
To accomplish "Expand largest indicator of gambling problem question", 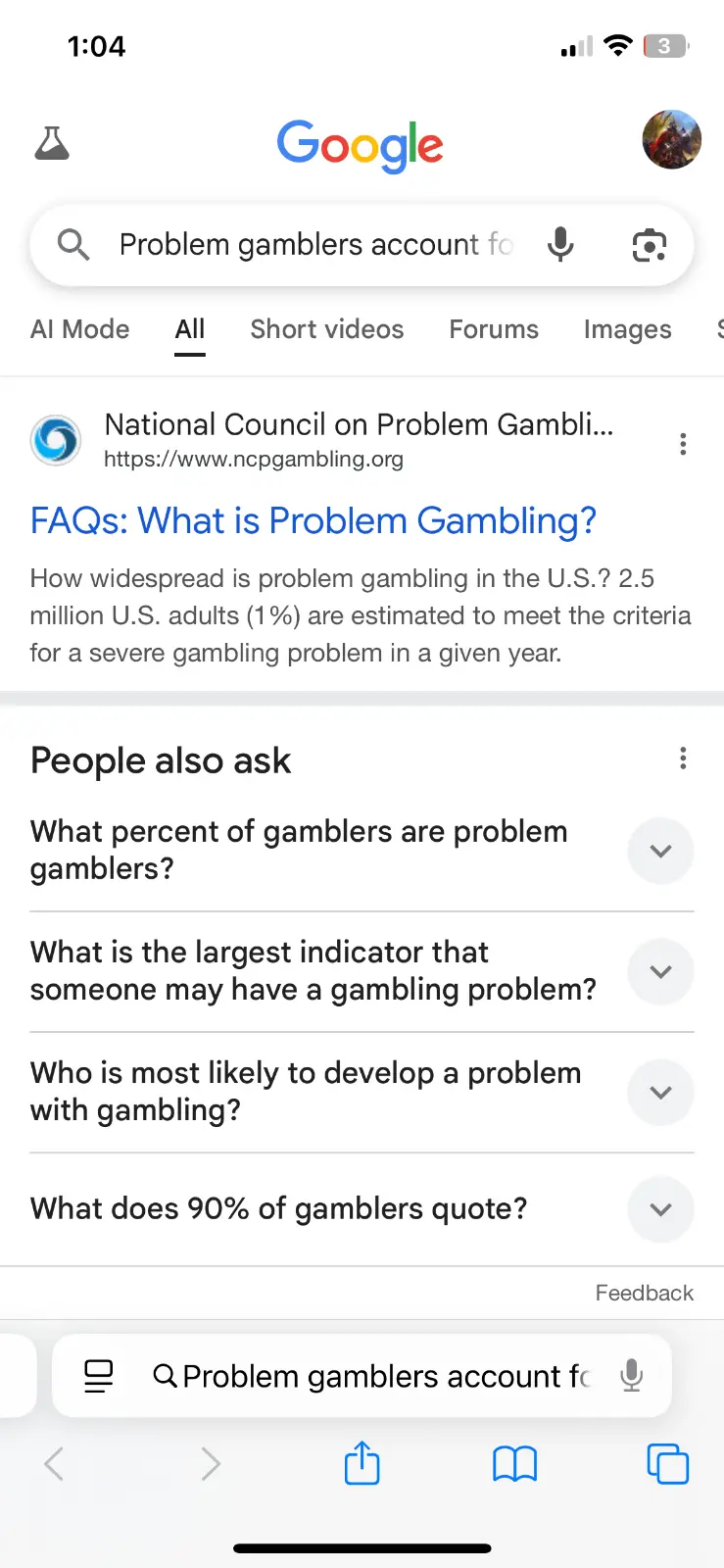I will click(660, 971).
